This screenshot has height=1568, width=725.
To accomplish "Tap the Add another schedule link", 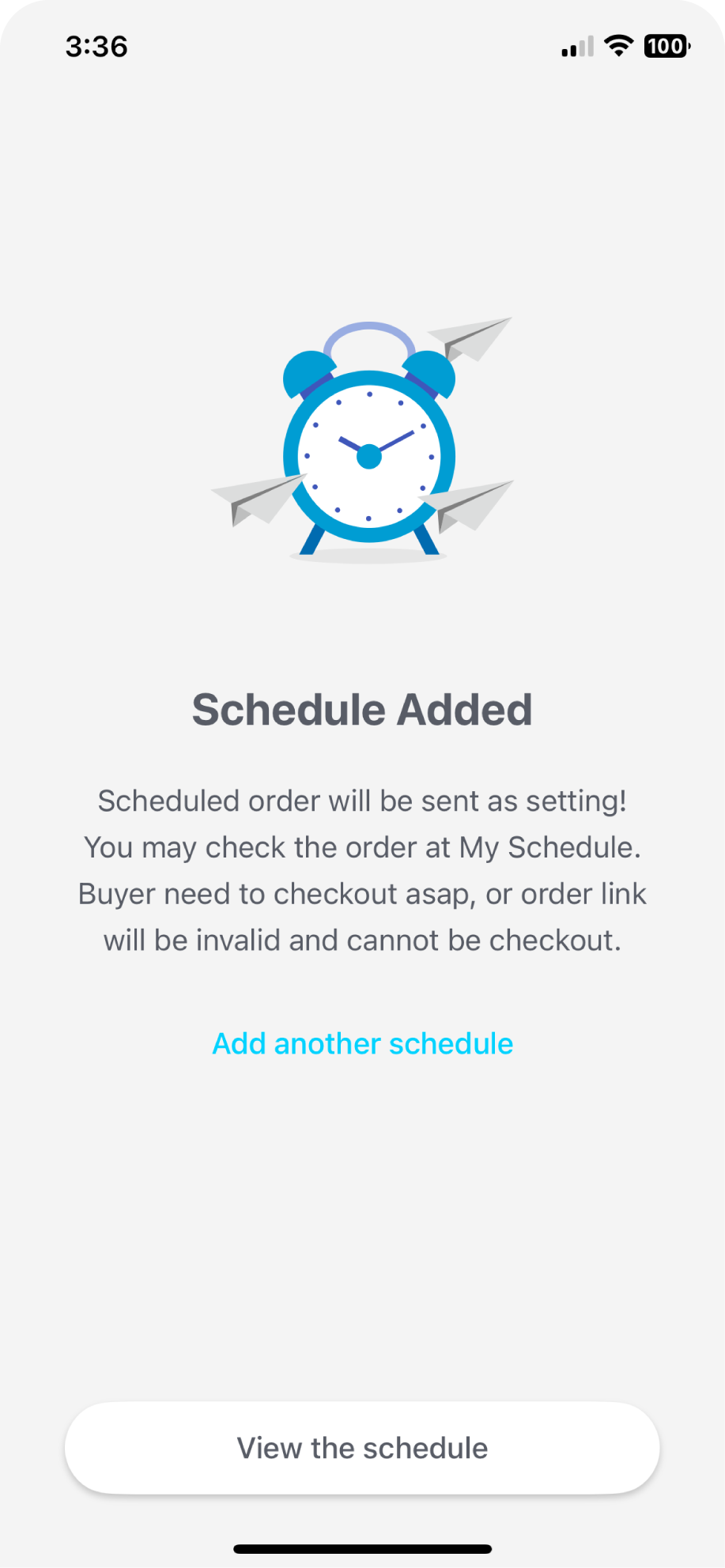I will [362, 1044].
